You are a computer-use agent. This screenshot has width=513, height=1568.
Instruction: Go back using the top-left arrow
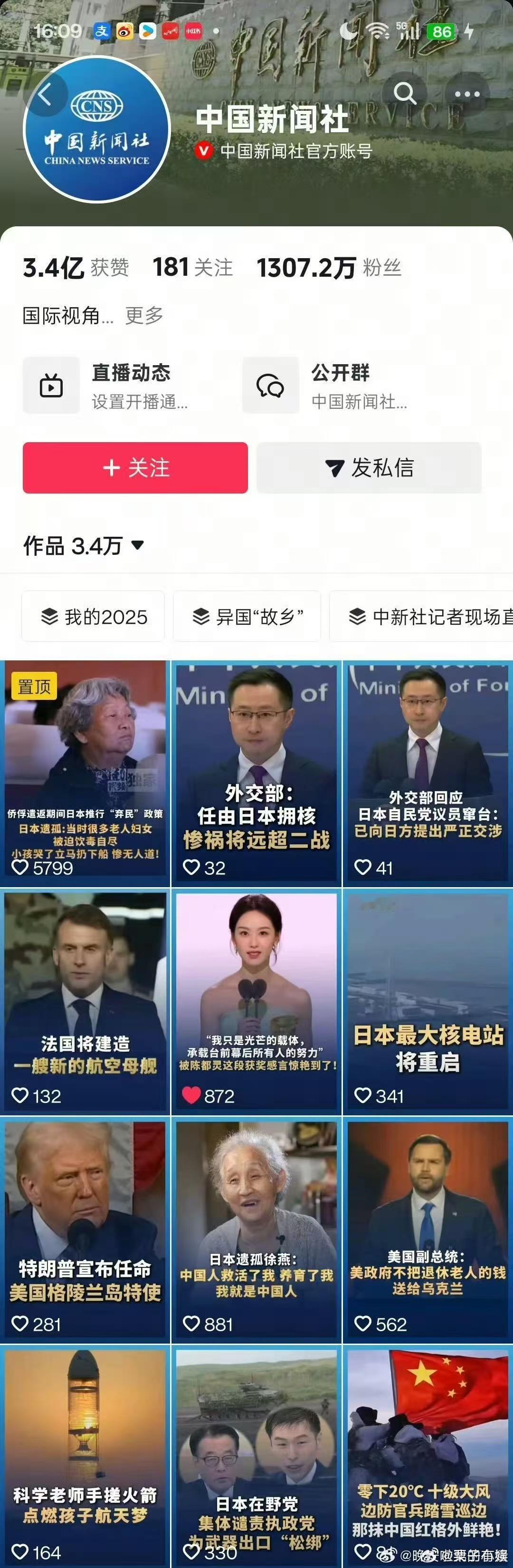click(44, 94)
